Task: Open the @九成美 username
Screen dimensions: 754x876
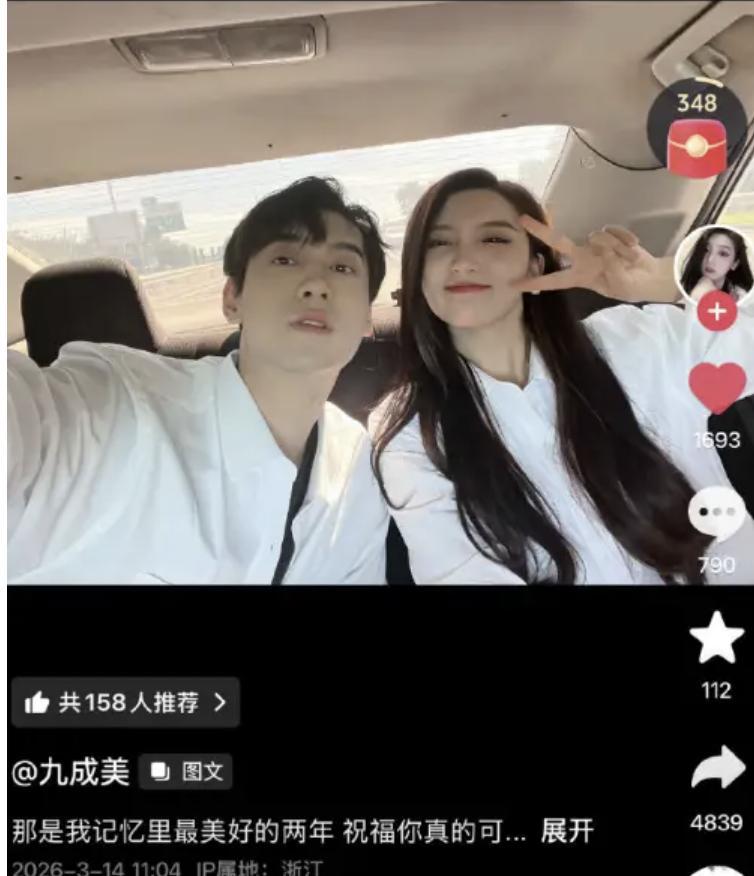Action: [69, 772]
